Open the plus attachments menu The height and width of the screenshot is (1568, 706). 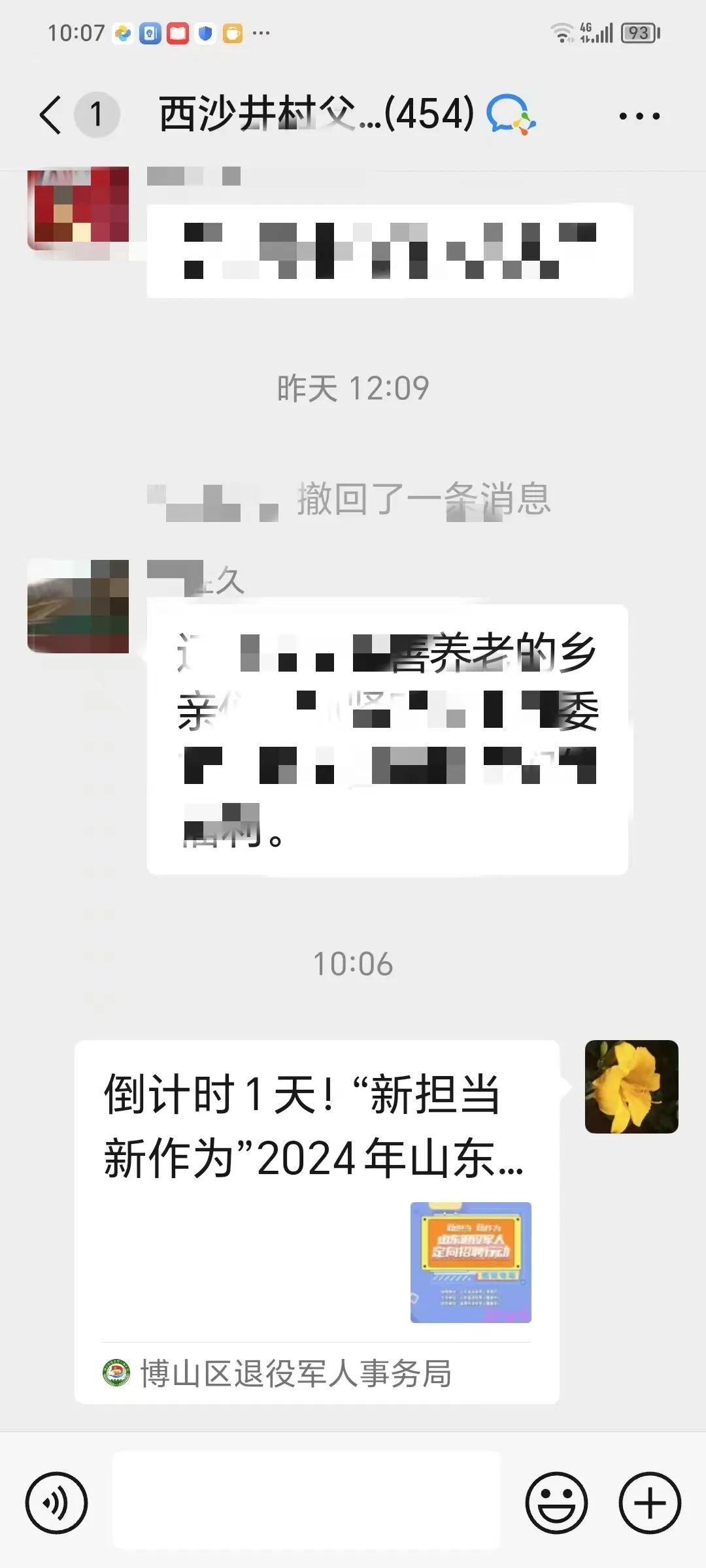tap(650, 1503)
